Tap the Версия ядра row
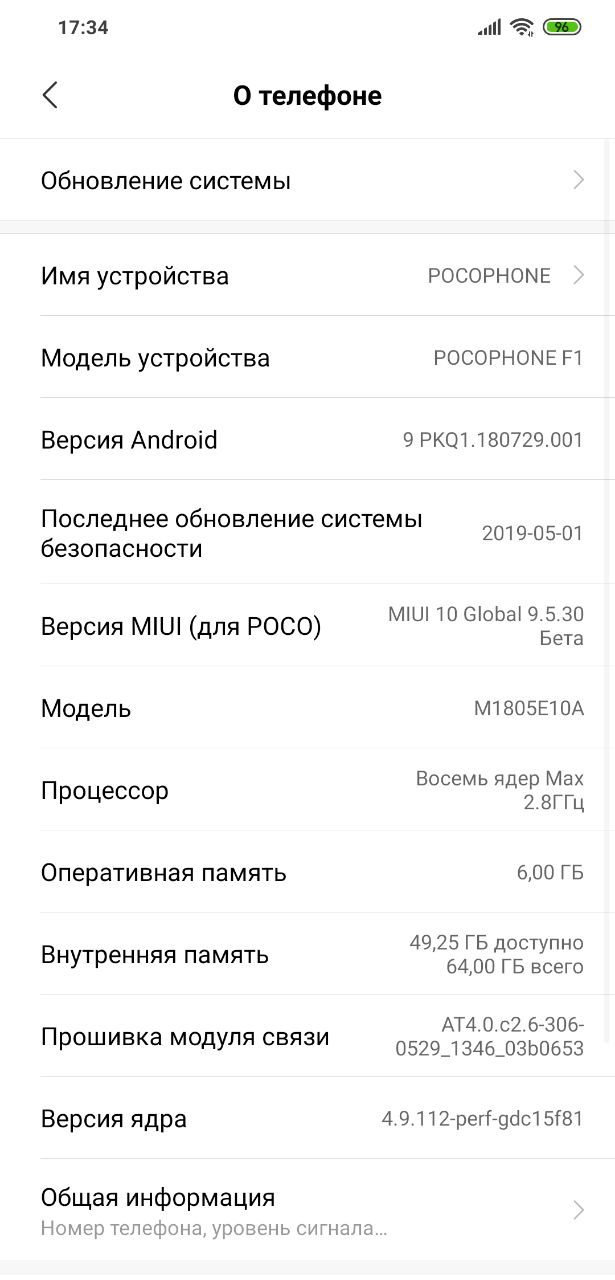The image size is (615, 1280). (x=307, y=1118)
